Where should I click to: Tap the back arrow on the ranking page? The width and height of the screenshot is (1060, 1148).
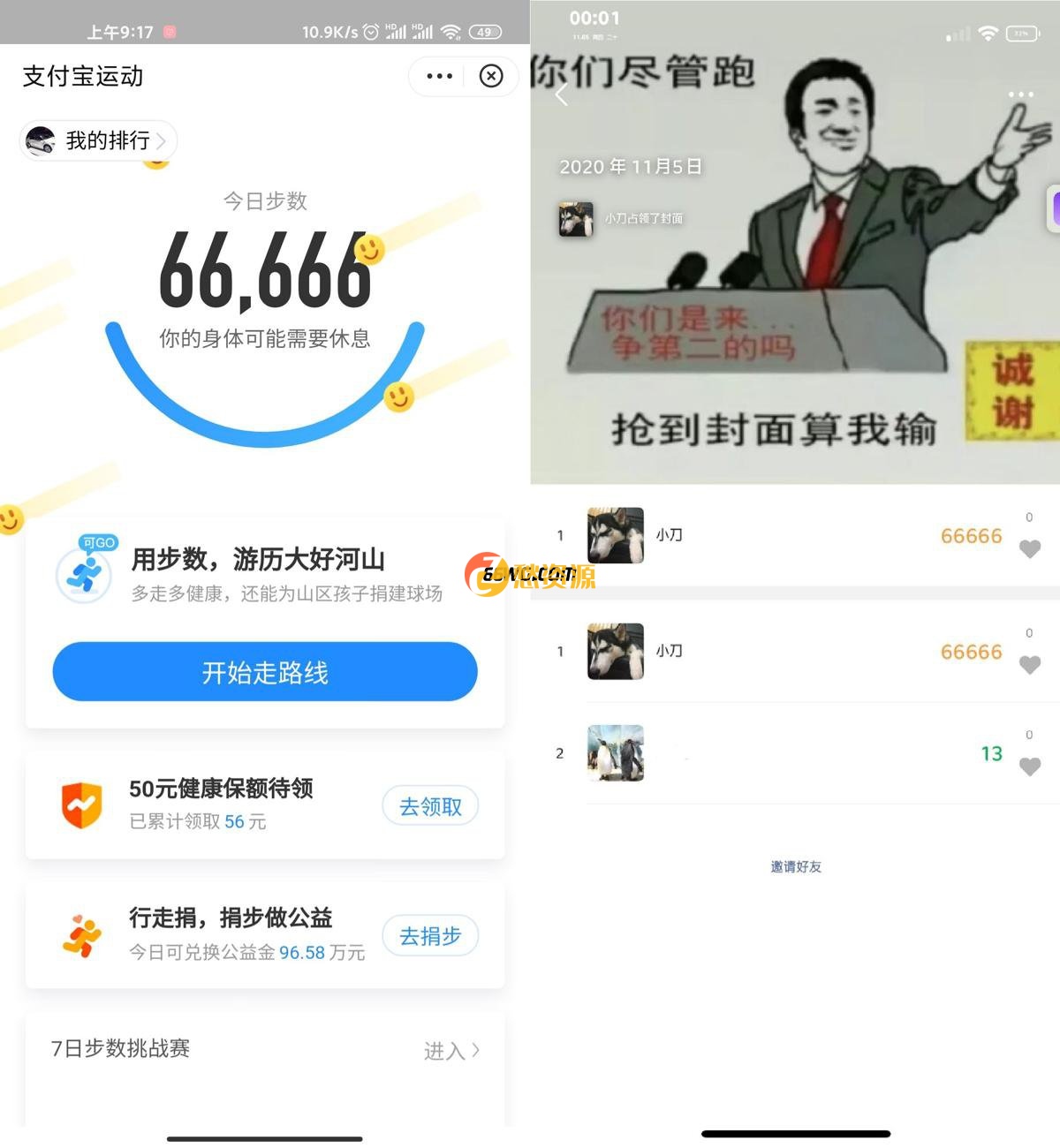[561, 93]
